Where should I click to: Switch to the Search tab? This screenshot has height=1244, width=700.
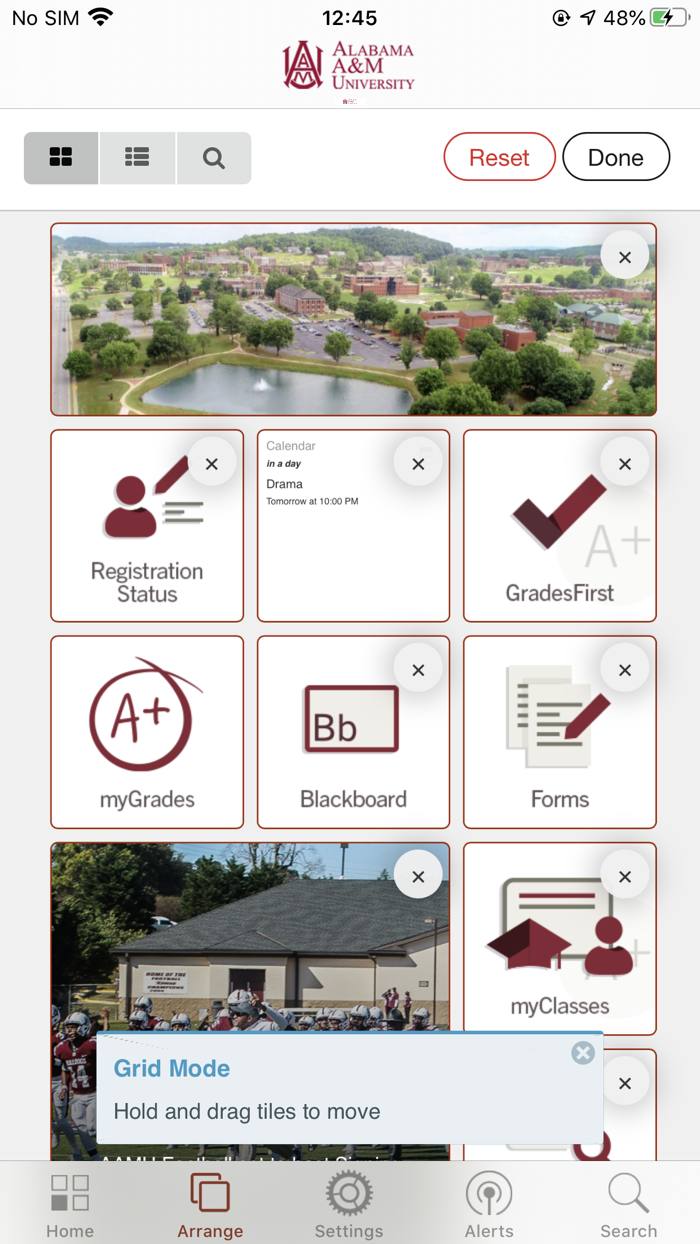pos(629,1205)
